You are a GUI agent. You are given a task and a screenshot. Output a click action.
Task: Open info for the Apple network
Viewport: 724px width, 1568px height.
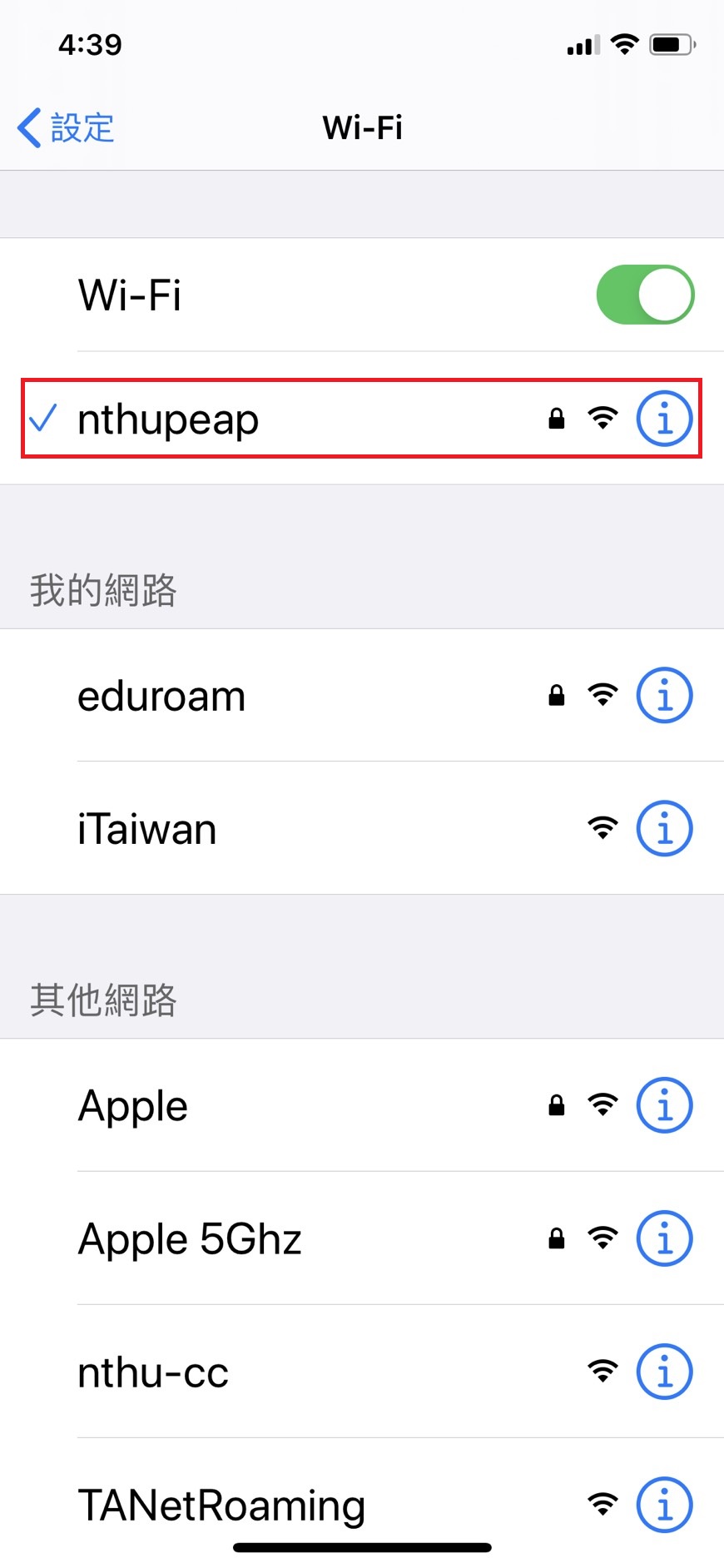(x=664, y=1105)
